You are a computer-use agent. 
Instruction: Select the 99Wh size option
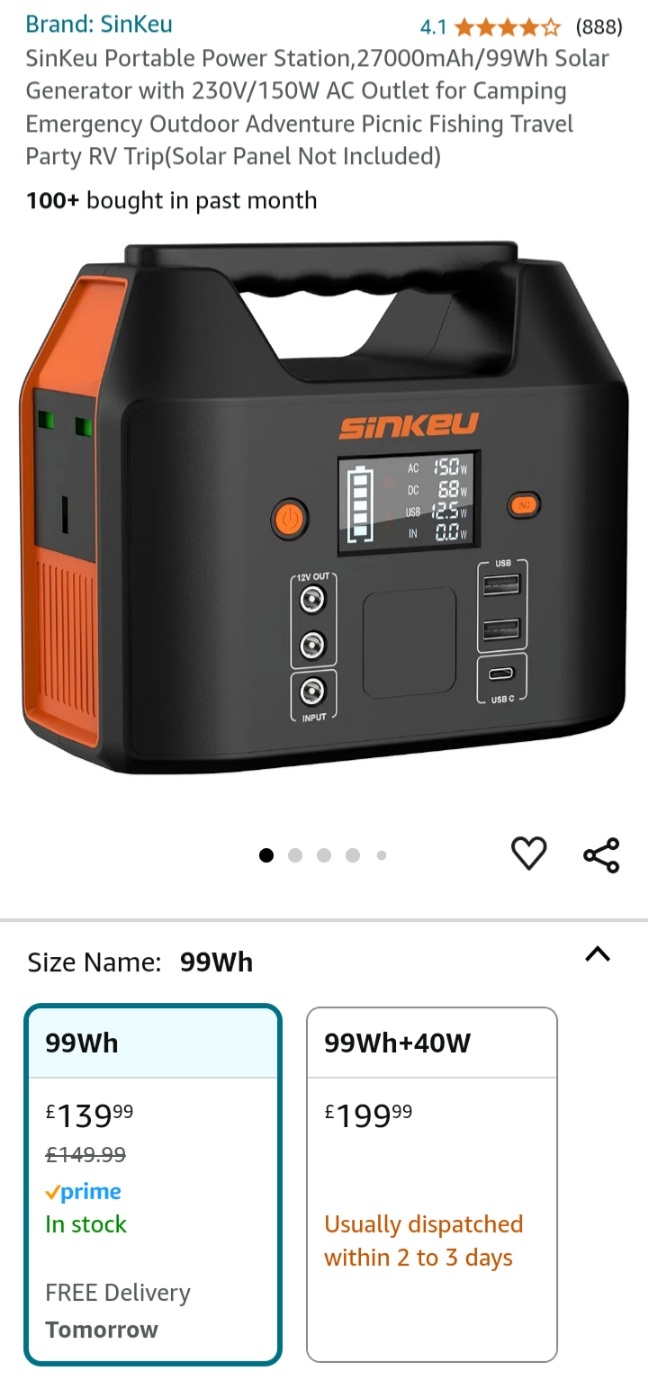pyautogui.click(x=153, y=1184)
